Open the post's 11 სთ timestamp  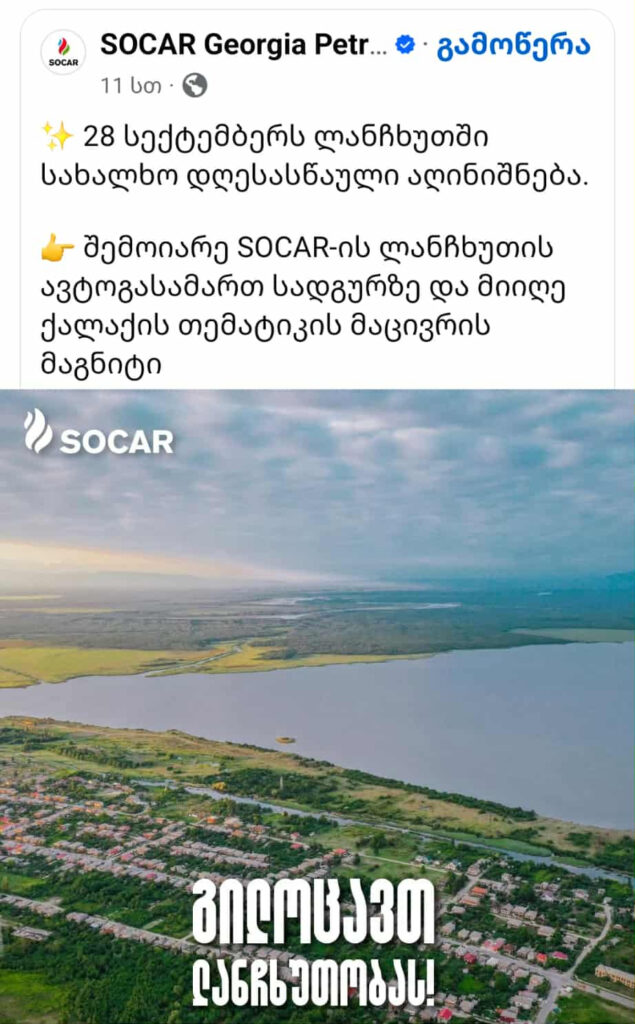(130, 86)
